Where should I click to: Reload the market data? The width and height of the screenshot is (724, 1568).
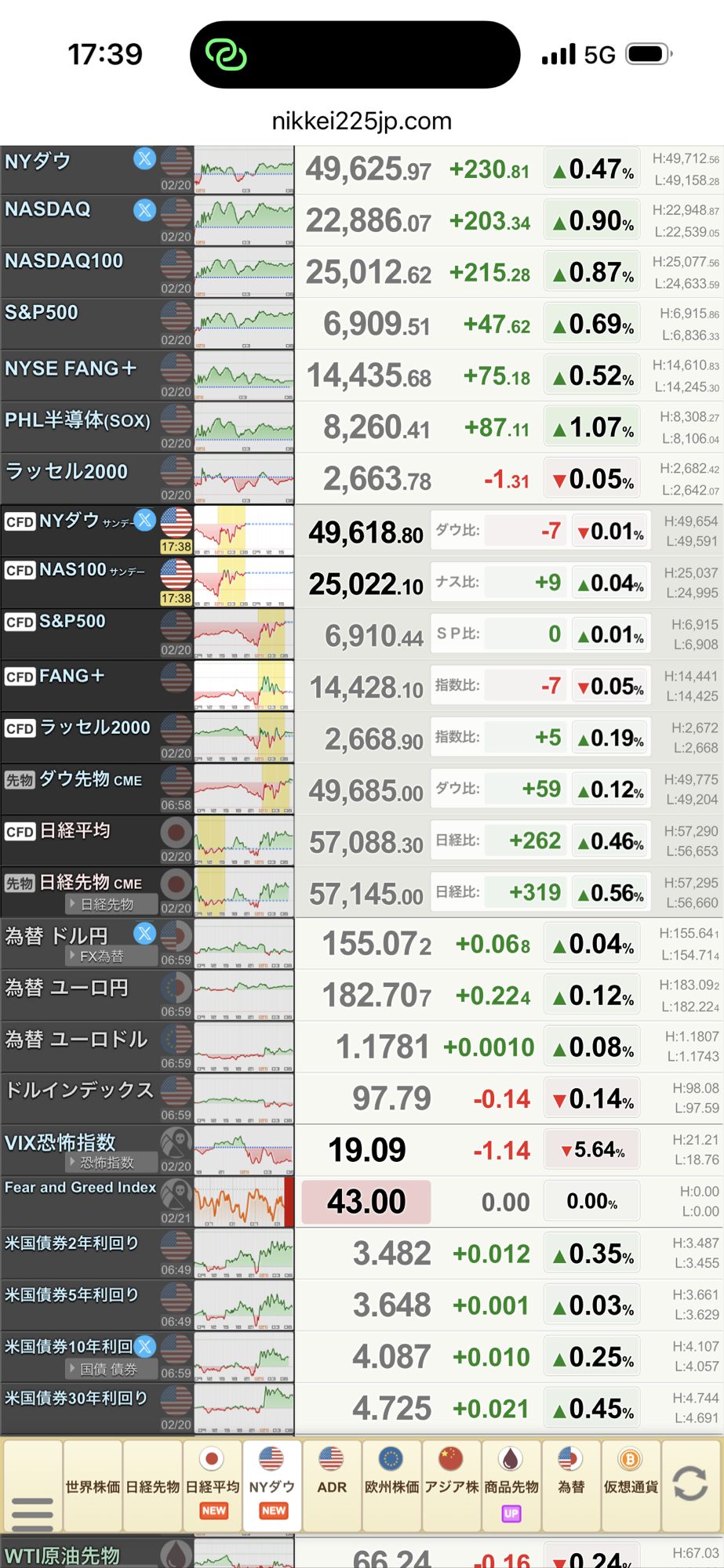coord(689,1484)
